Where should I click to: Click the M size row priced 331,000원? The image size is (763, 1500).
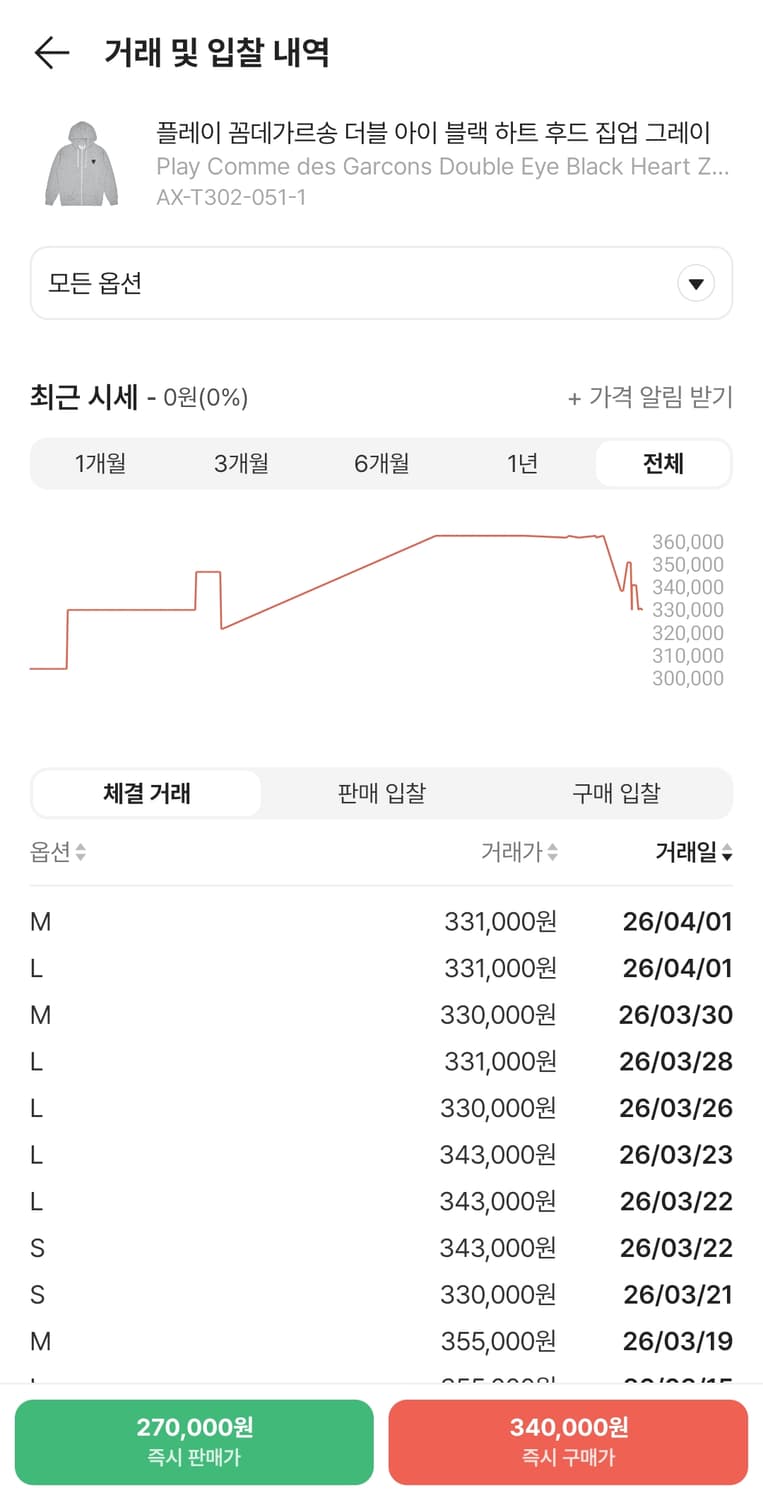[380, 921]
